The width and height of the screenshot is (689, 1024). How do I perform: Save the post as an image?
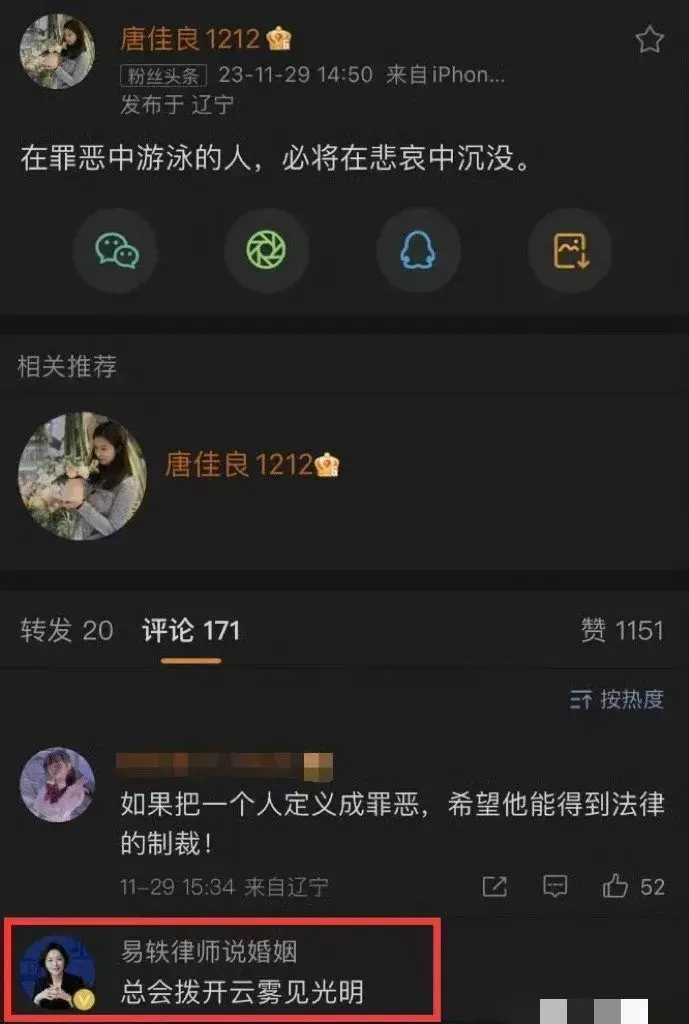click(x=569, y=250)
